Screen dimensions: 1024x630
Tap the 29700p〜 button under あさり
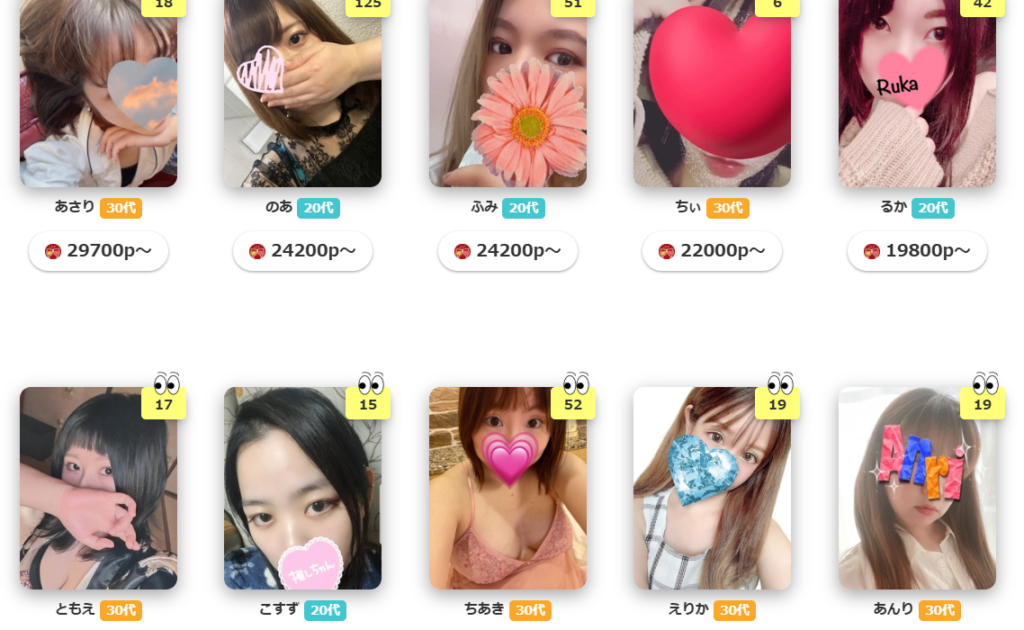[x=98, y=251]
